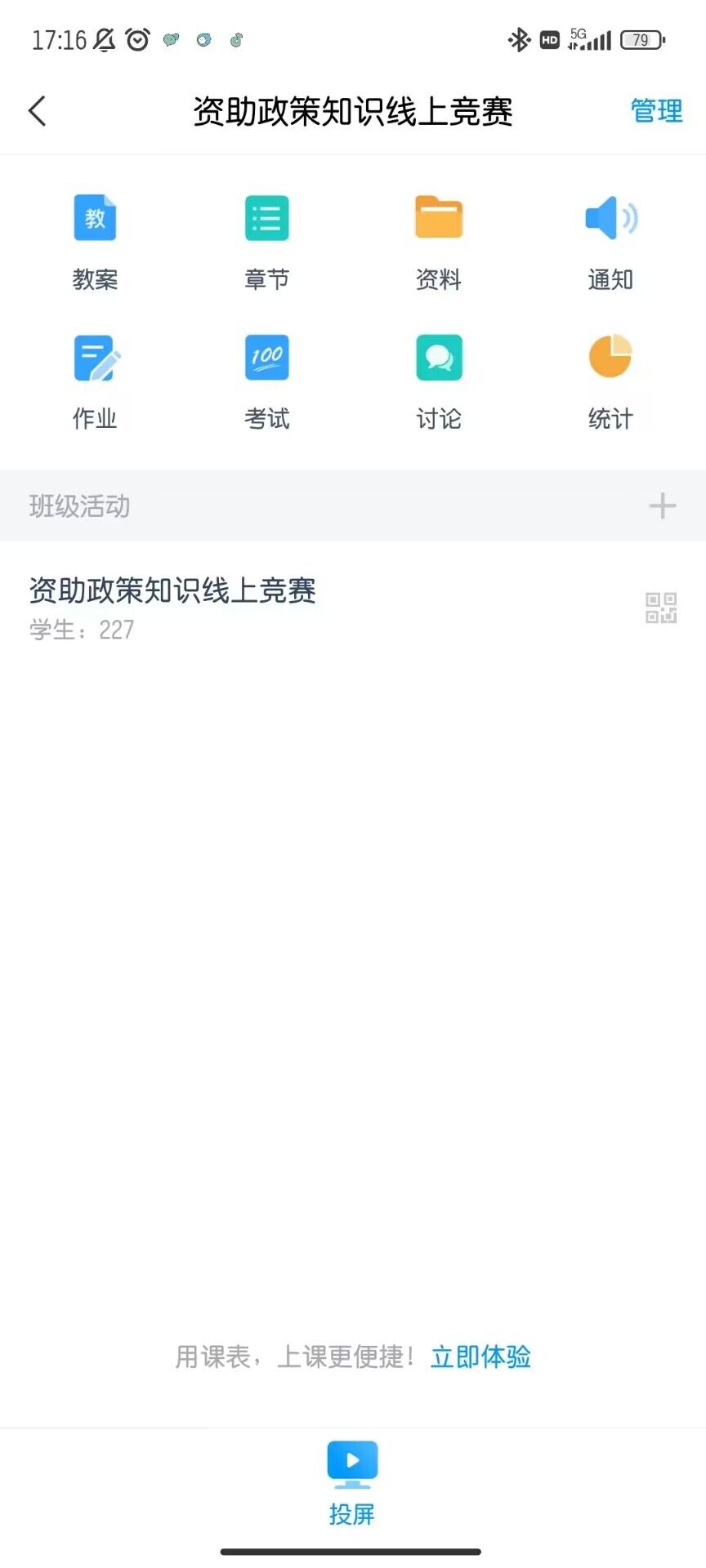Add a new class activity with plus
The width and height of the screenshot is (706, 1568).
point(662,506)
